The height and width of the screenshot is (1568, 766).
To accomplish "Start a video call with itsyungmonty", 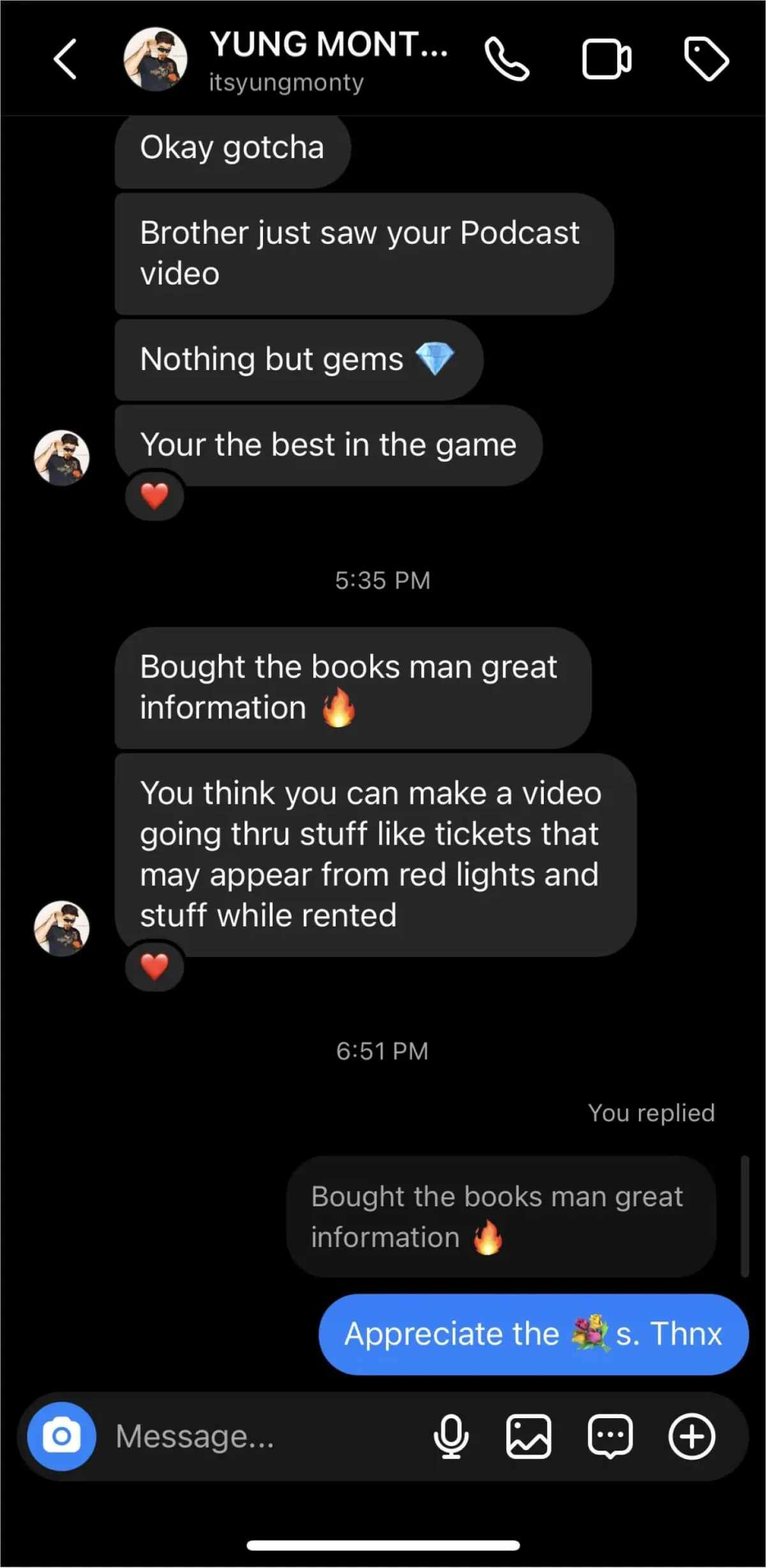I will tap(606, 59).
